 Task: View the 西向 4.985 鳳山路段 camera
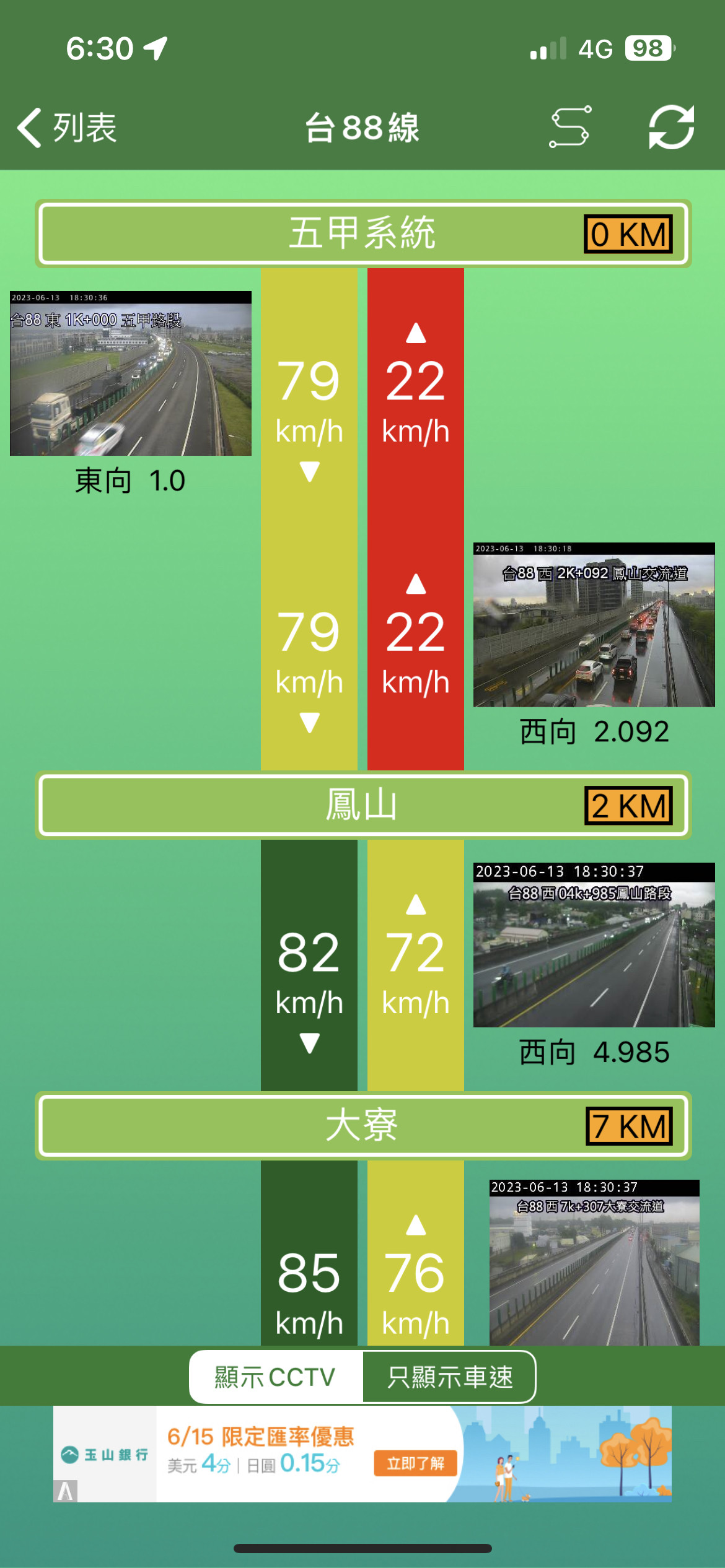[594, 945]
